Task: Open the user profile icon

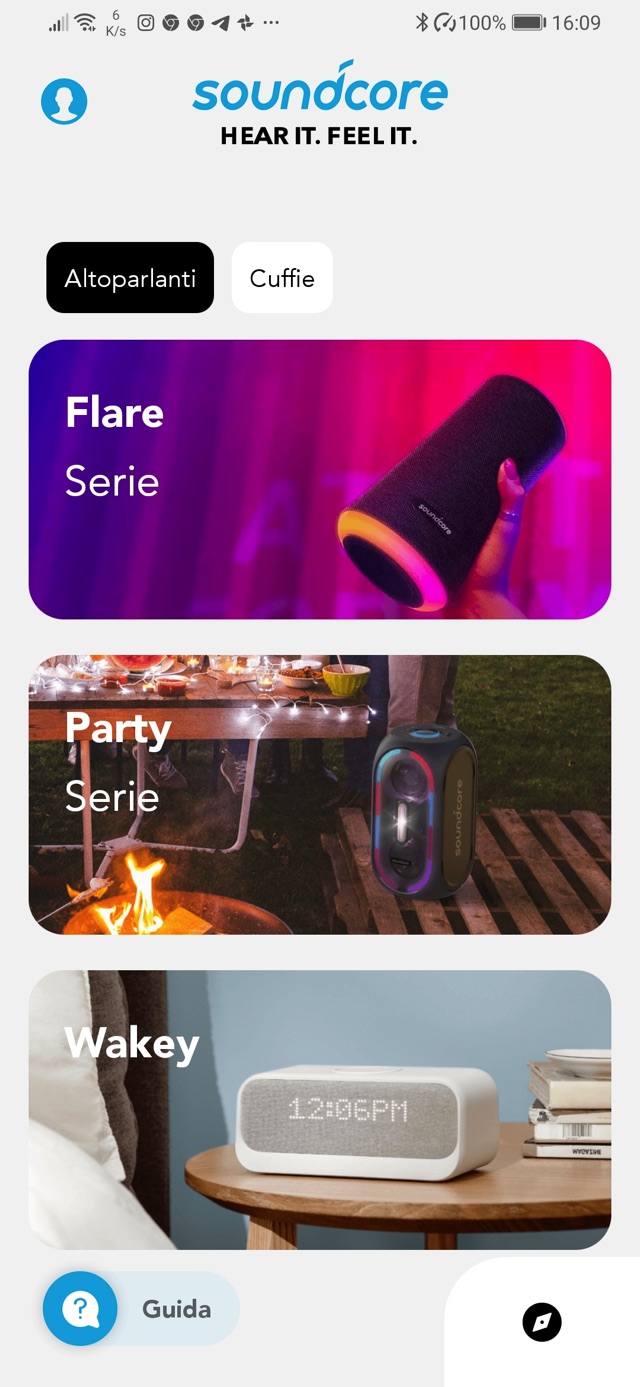Action: pos(64,101)
